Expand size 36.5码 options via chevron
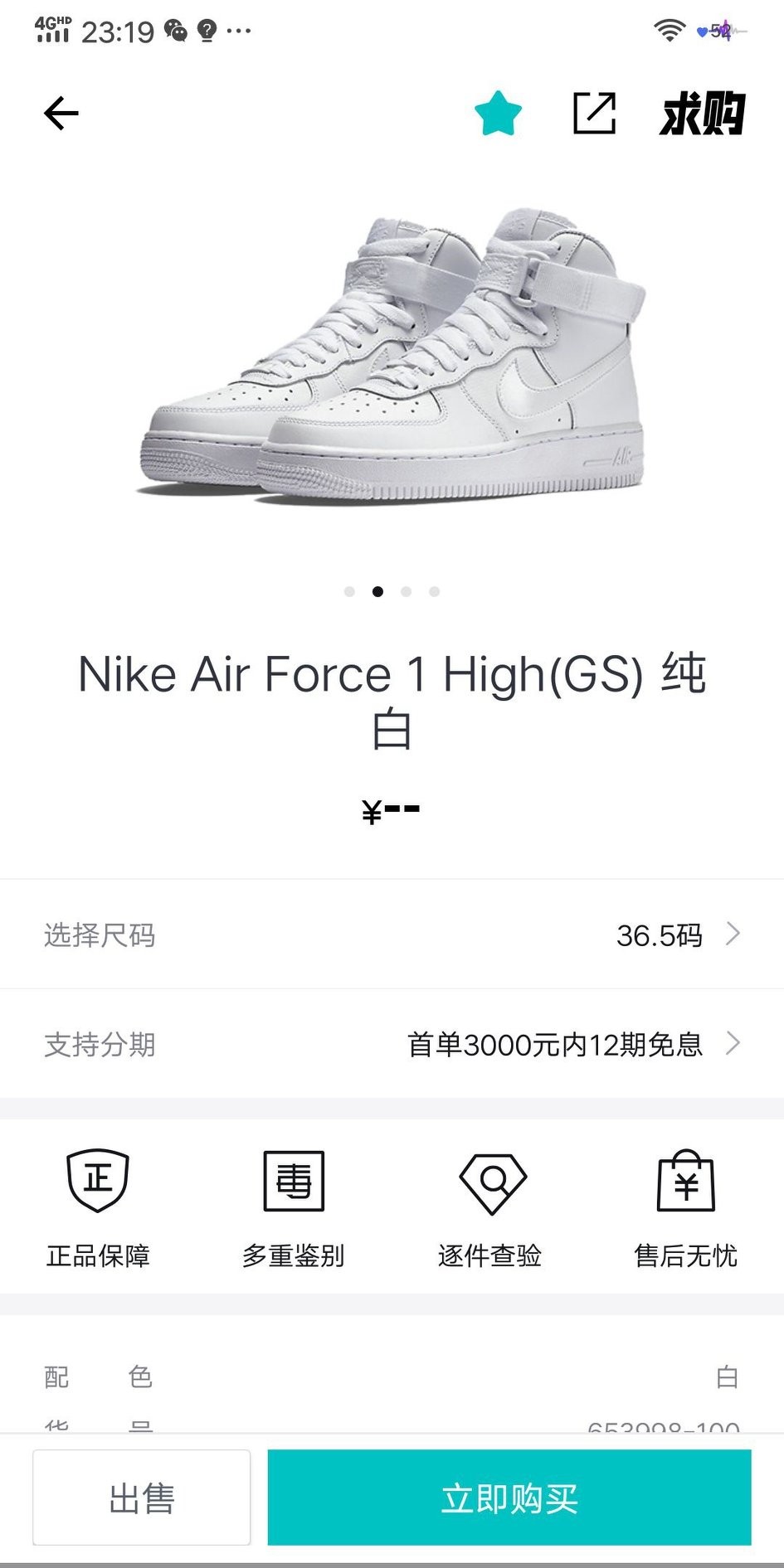This screenshot has width=784, height=1568. point(733,934)
